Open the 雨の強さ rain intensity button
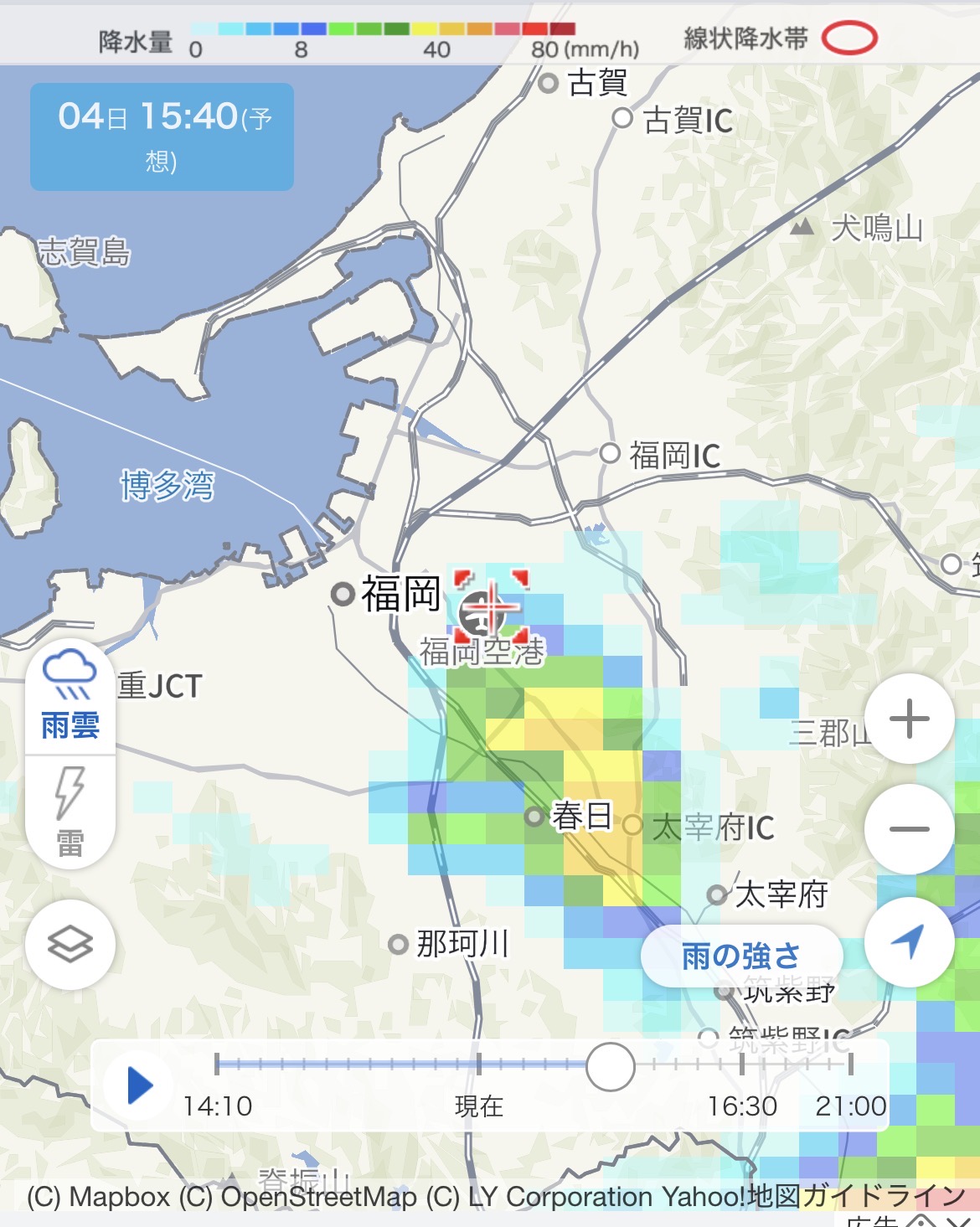 pyautogui.click(x=740, y=956)
